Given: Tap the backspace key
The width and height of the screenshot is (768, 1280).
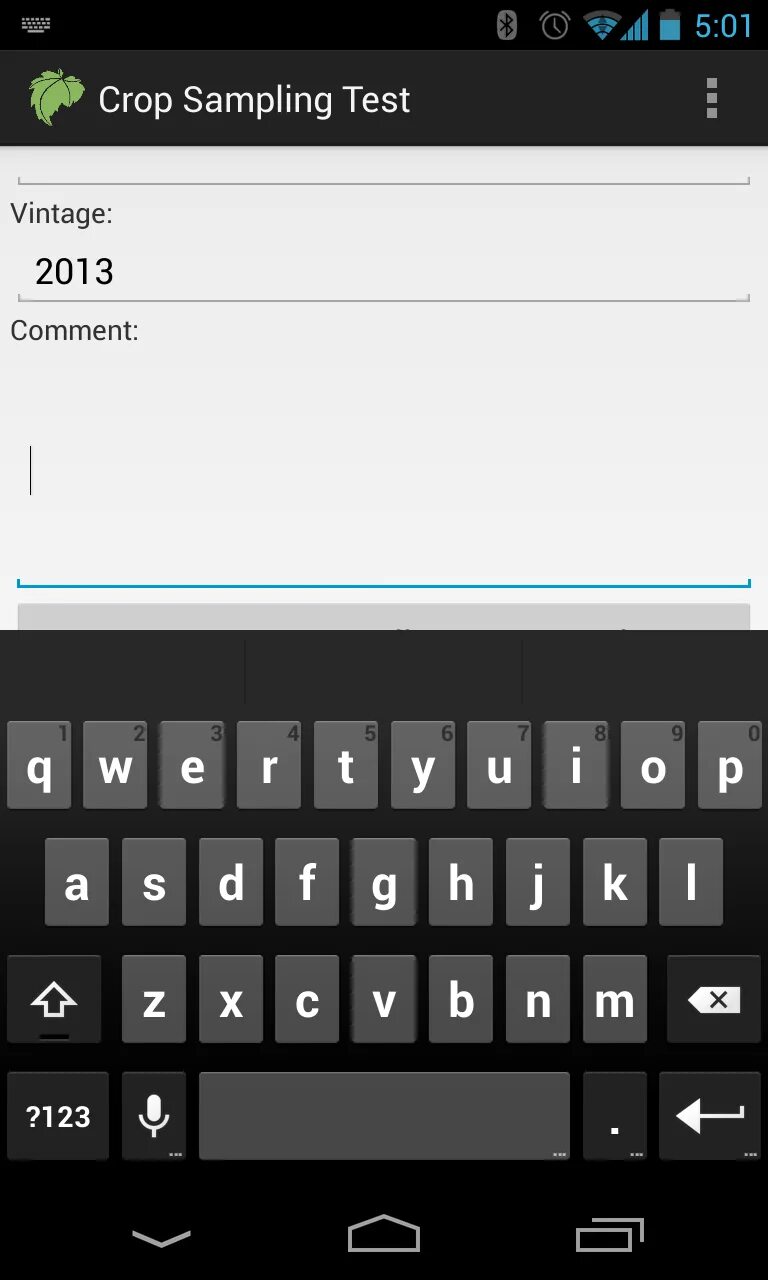Looking at the screenshot, I should pyautogui.click(x=714, y=1000).
